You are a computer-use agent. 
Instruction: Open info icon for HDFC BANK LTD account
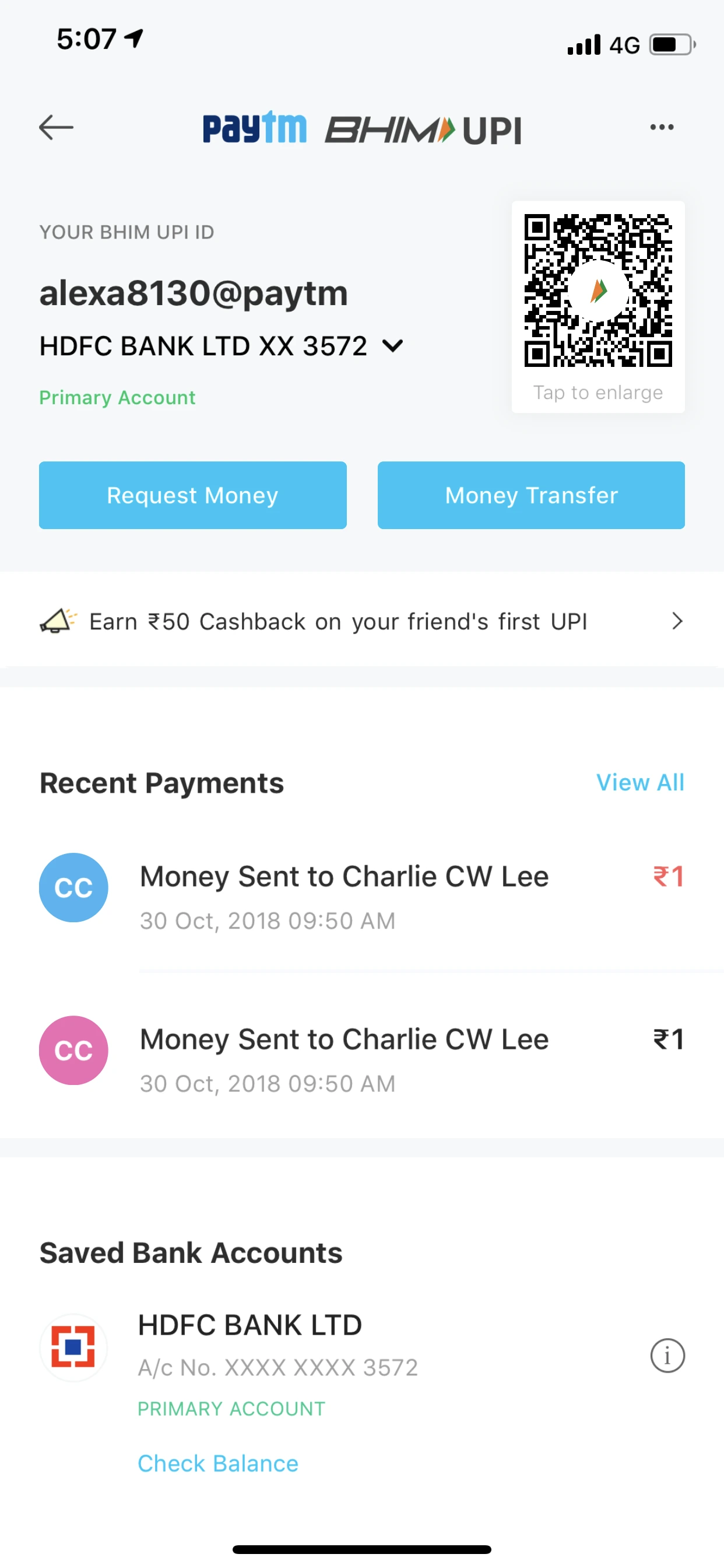pyautogui.click(x=667, y=1355)
